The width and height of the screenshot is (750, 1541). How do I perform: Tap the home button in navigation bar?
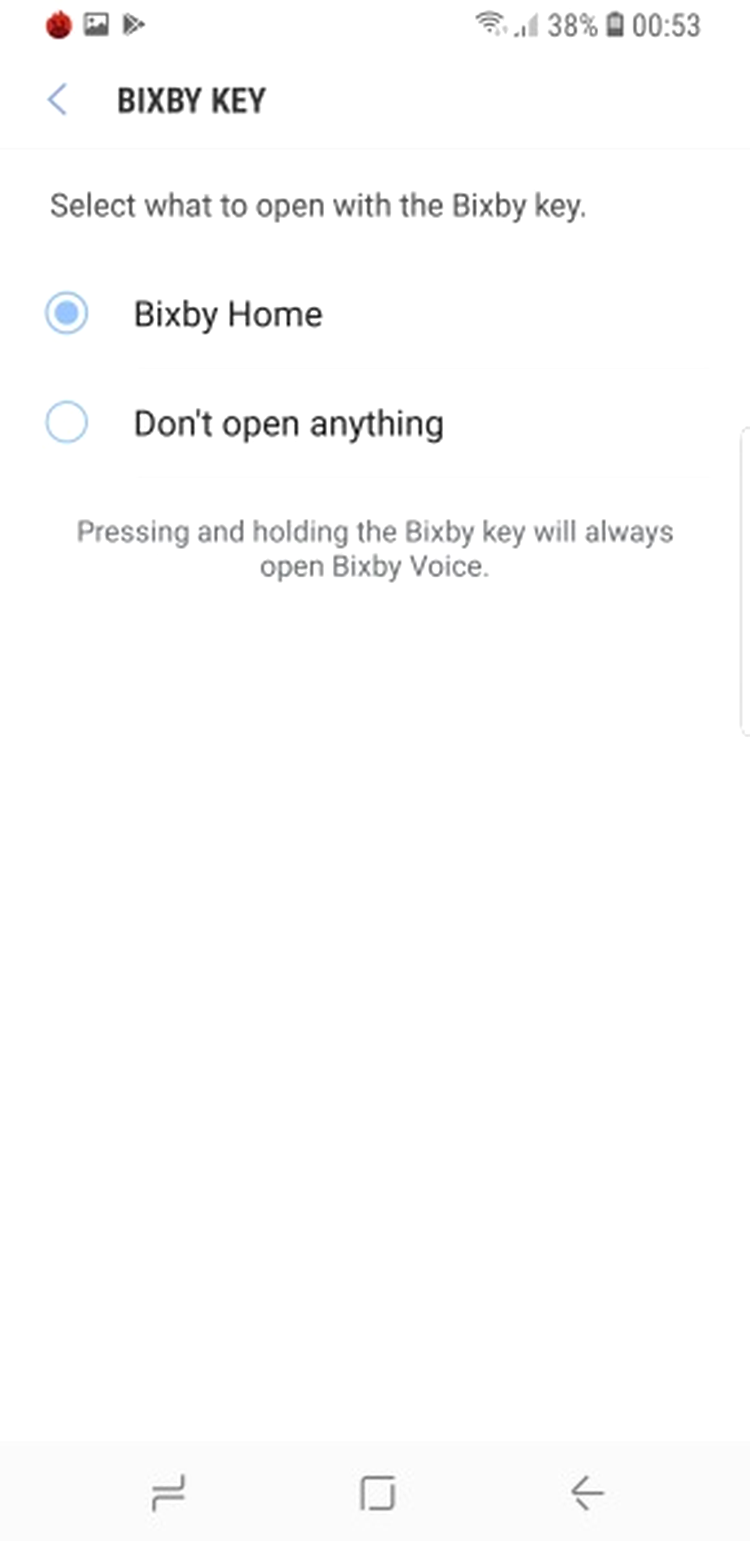coord(377,1494)
